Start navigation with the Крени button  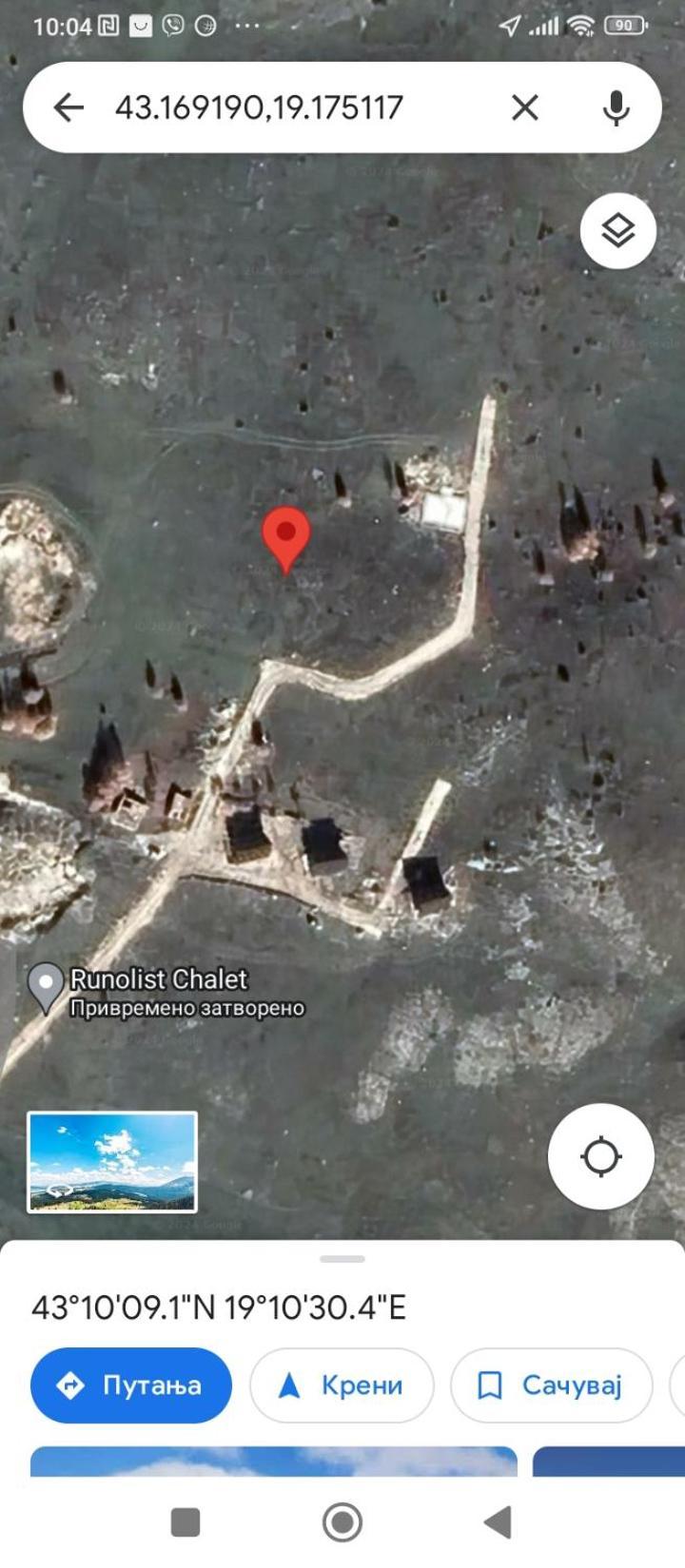click(x=342, y=1385)
